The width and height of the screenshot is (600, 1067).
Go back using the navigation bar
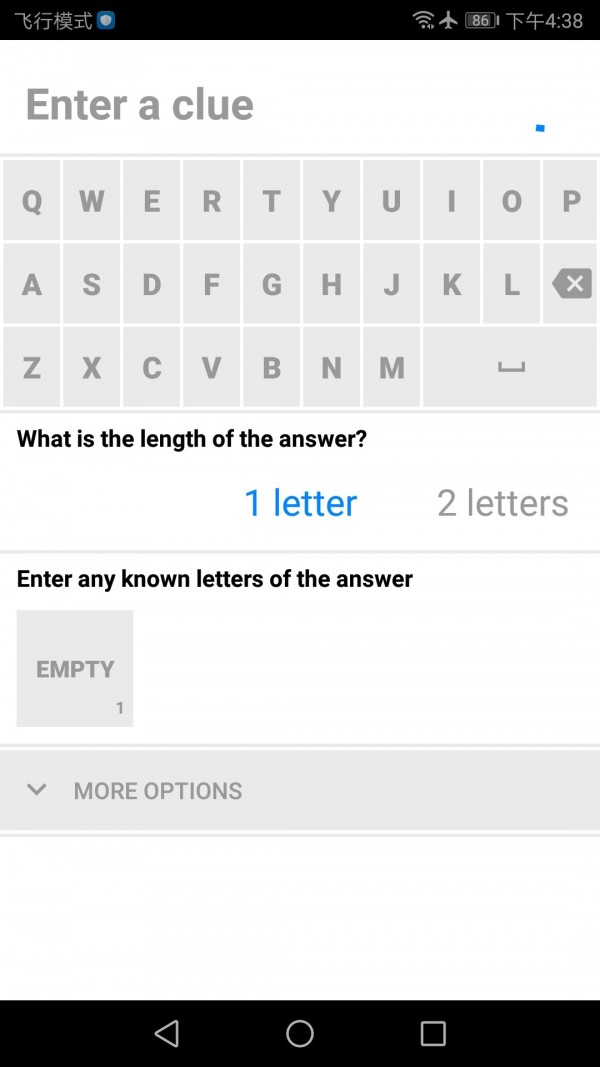(167, 1033)
